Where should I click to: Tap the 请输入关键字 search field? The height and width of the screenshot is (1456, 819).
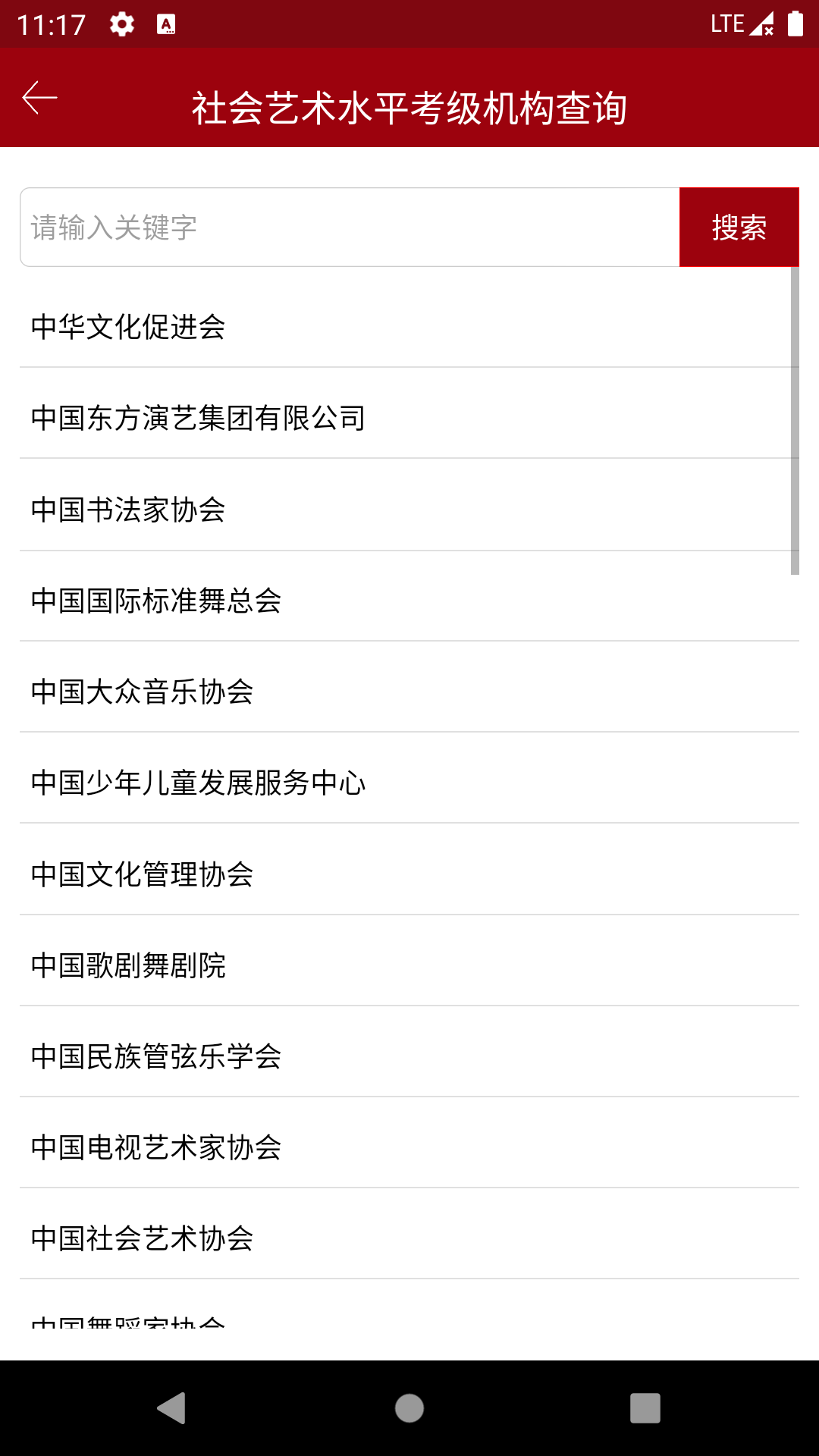pos(349,227)
